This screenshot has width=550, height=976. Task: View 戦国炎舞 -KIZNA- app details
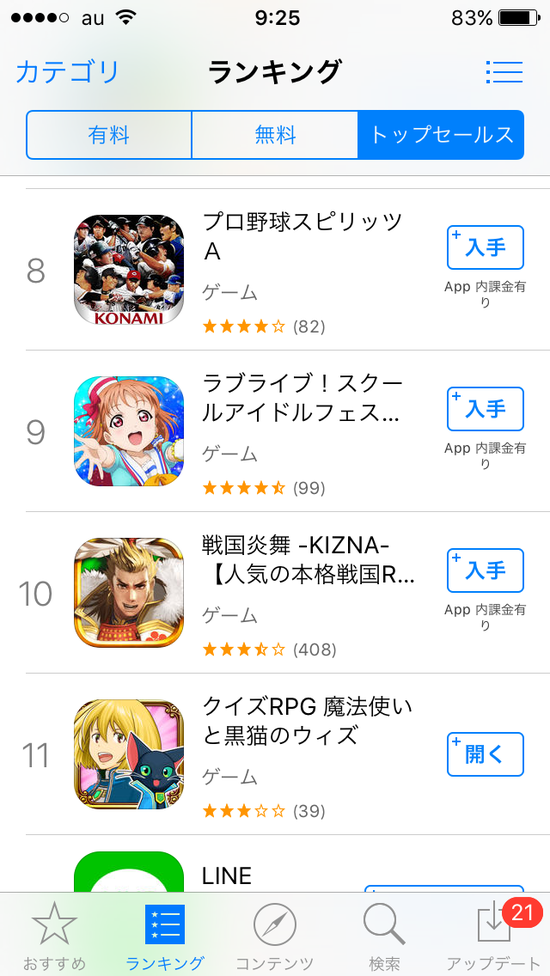(x=275, y=592)
